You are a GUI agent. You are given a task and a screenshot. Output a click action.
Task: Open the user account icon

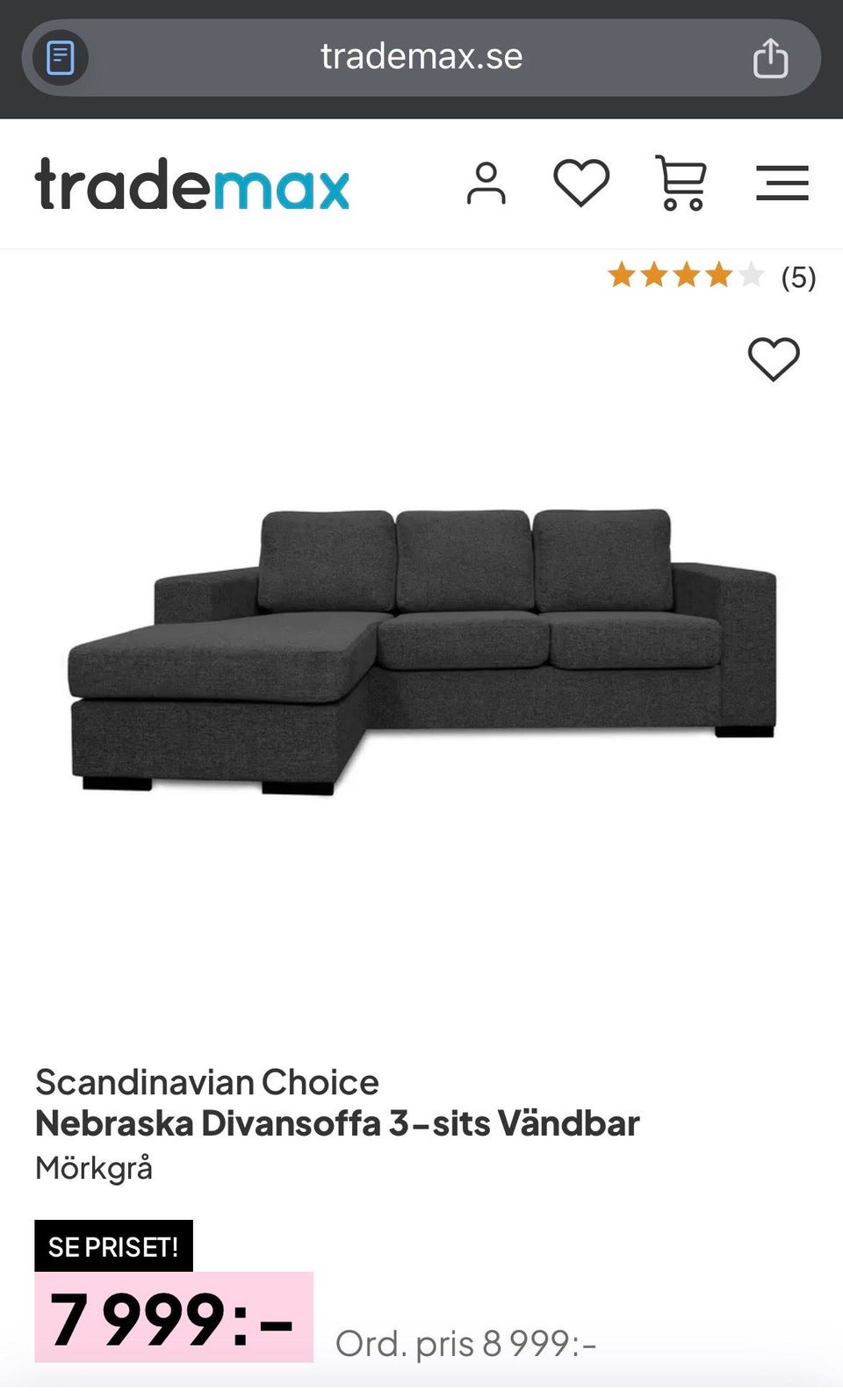(x=486, y=184)
